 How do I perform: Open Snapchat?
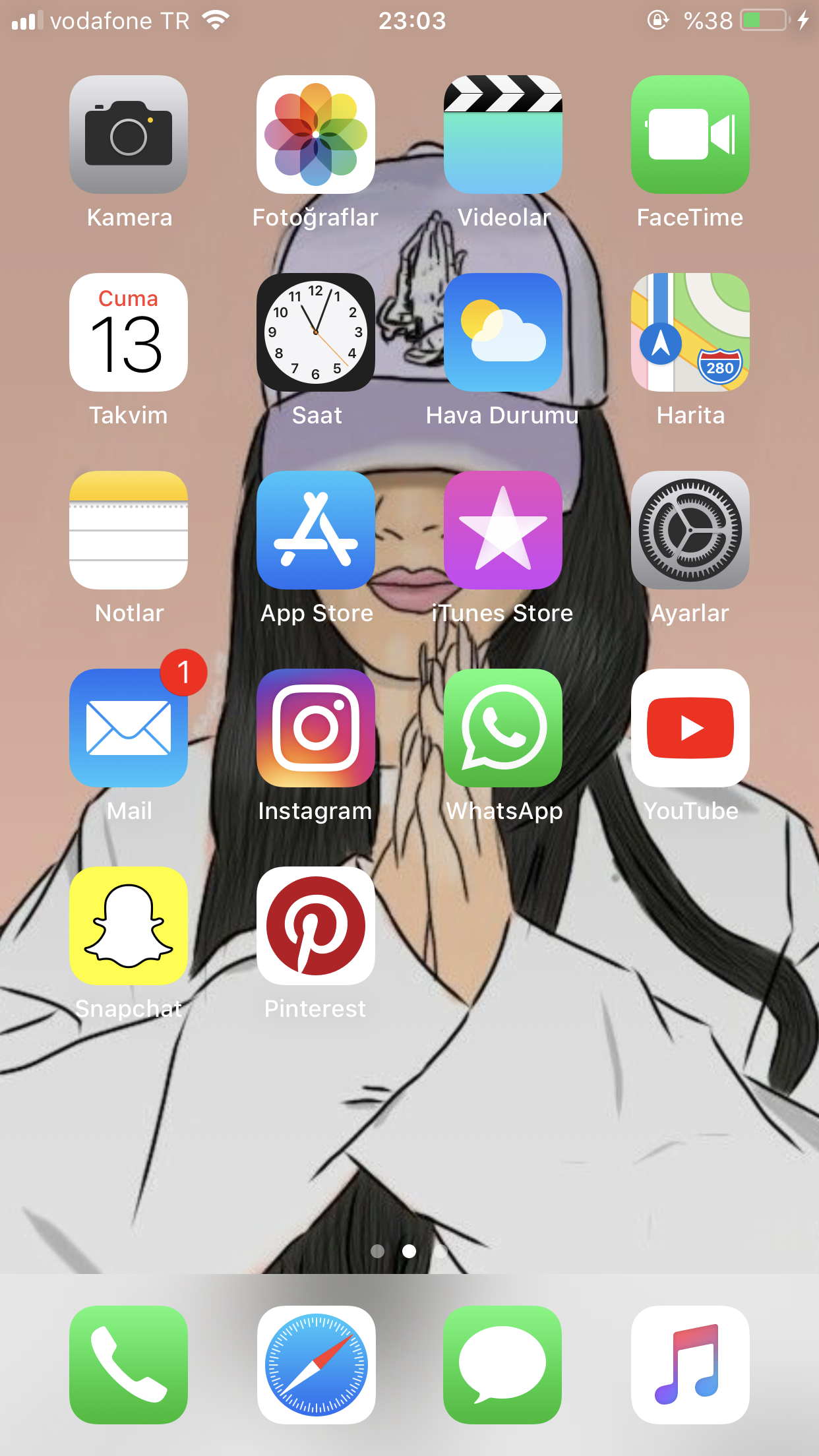click(x=129, y=926)
